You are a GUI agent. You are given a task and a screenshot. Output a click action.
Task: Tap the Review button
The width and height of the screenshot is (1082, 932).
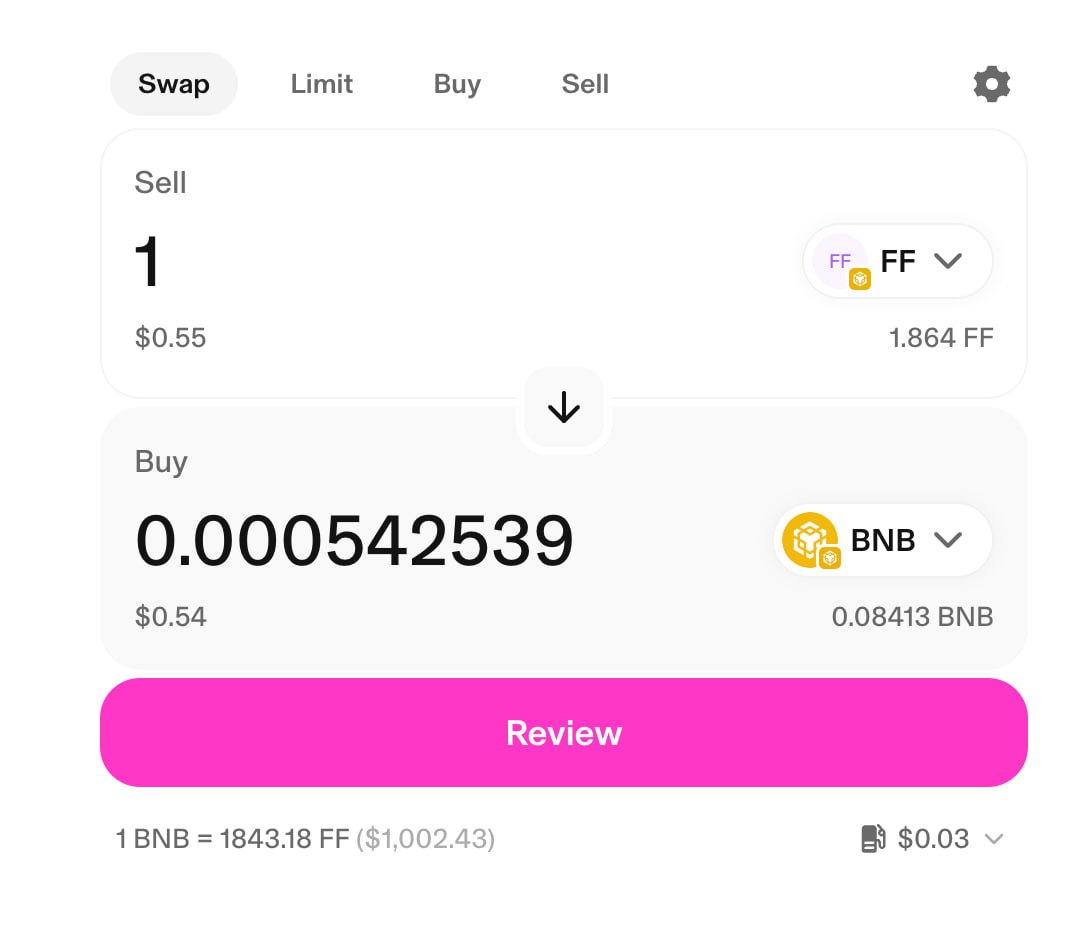coord(564,733)
